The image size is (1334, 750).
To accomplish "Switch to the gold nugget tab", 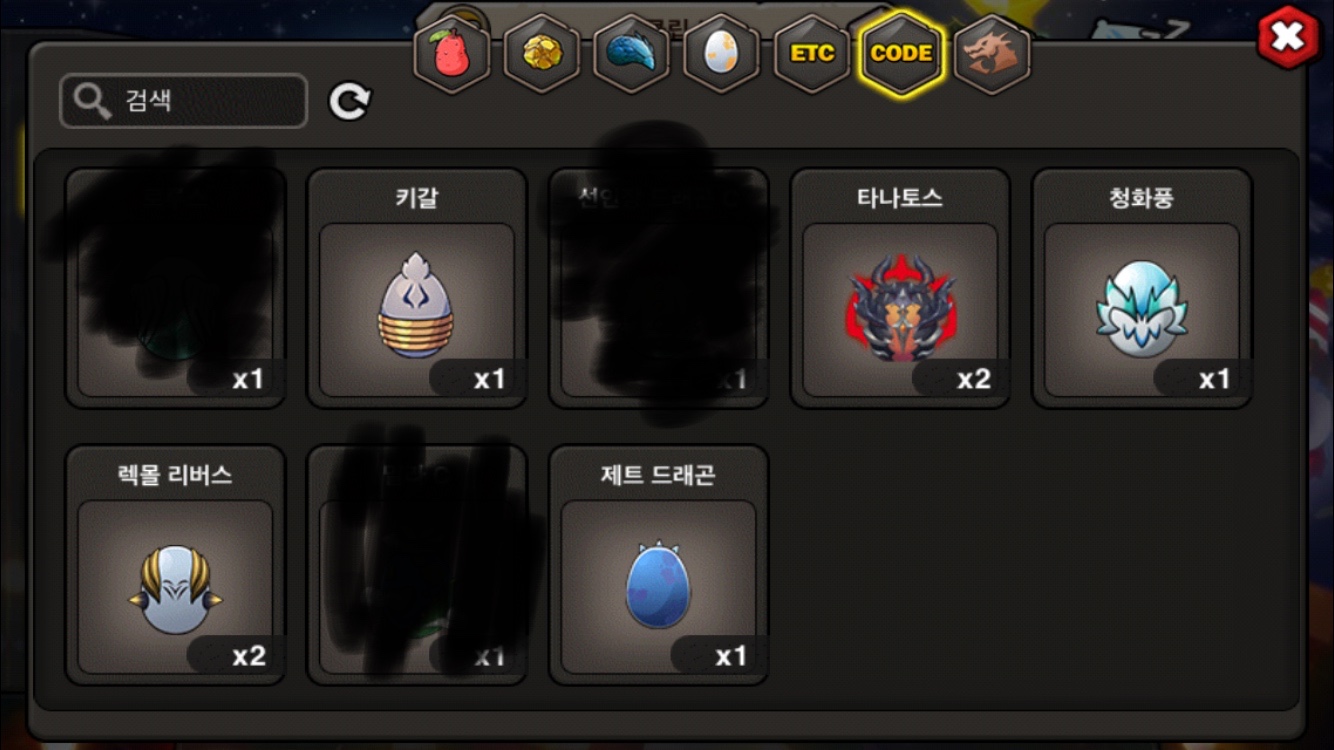I will pos(542,54).
